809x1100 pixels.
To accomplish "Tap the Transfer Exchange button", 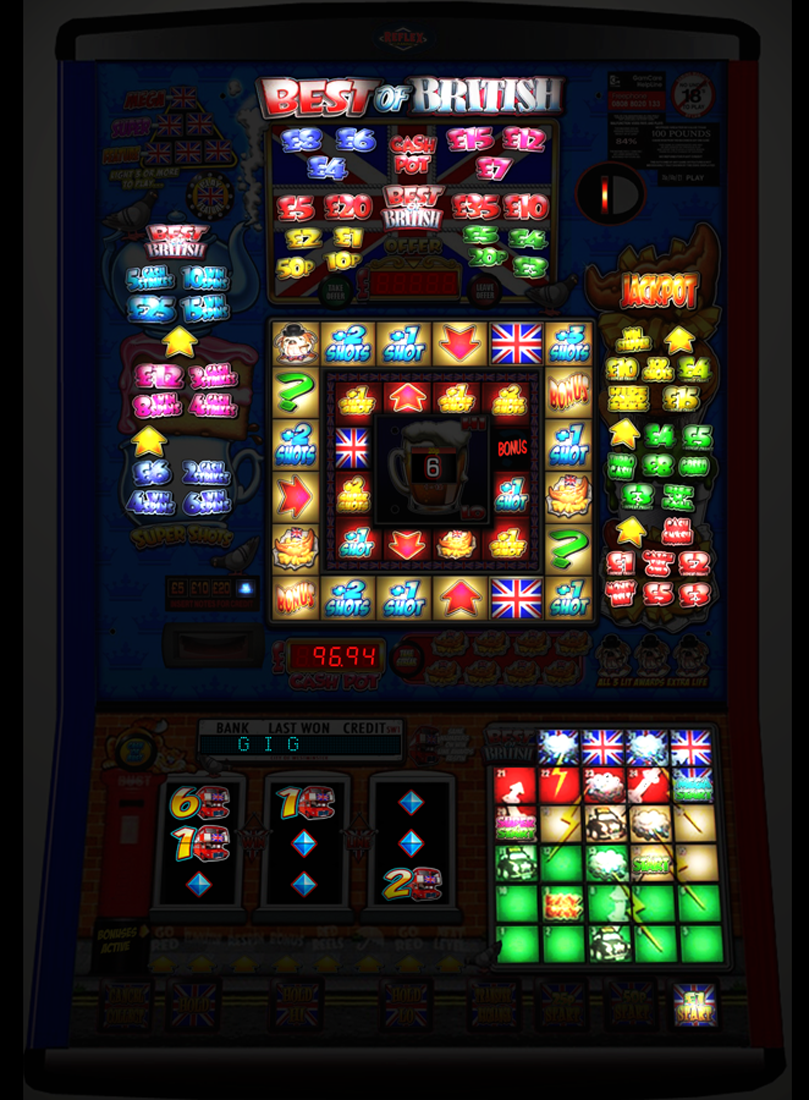I will [x=495, y=1003].
